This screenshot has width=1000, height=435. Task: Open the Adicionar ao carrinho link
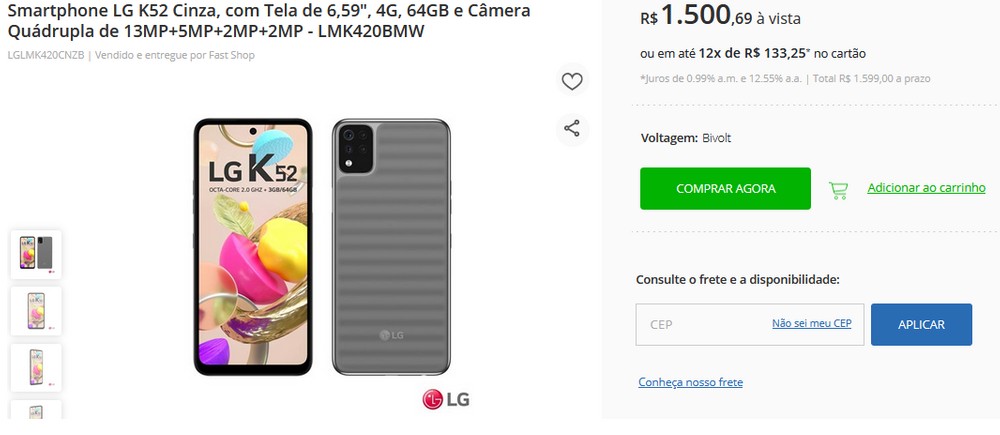click(x=926, y=187)
